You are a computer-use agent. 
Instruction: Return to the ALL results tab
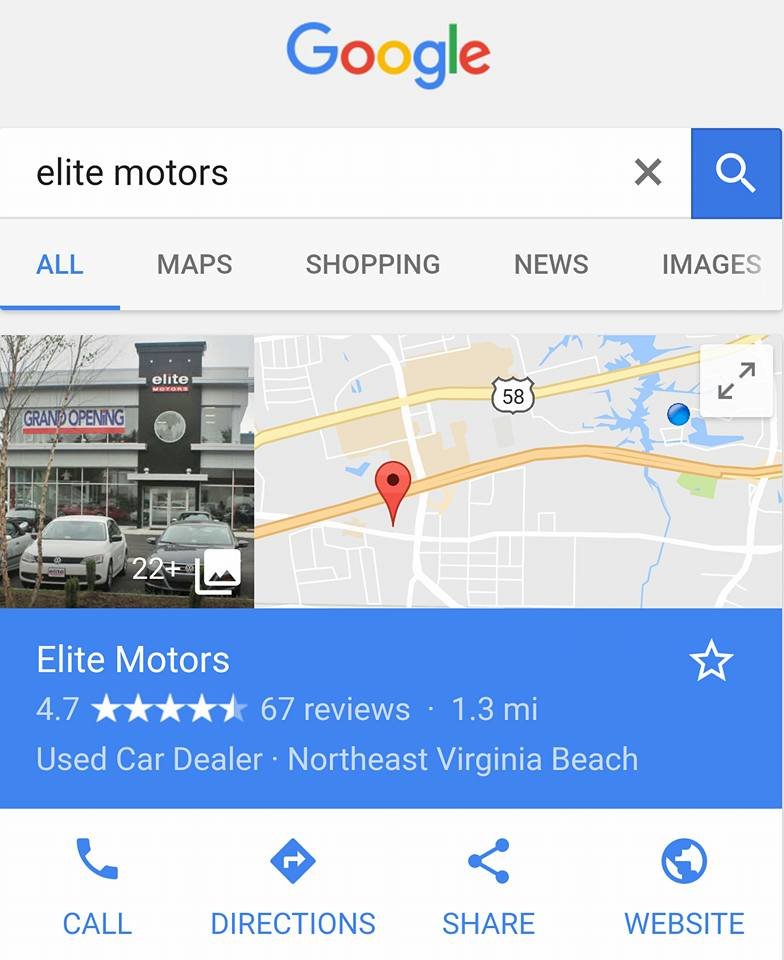coord(61,264)
